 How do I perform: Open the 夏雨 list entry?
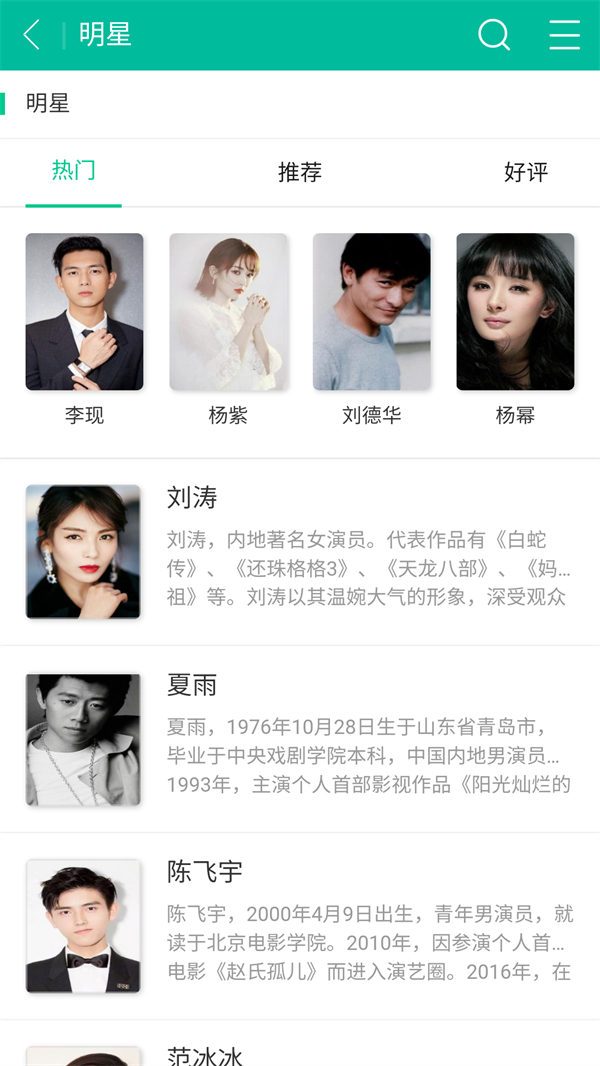pos(300,739)
